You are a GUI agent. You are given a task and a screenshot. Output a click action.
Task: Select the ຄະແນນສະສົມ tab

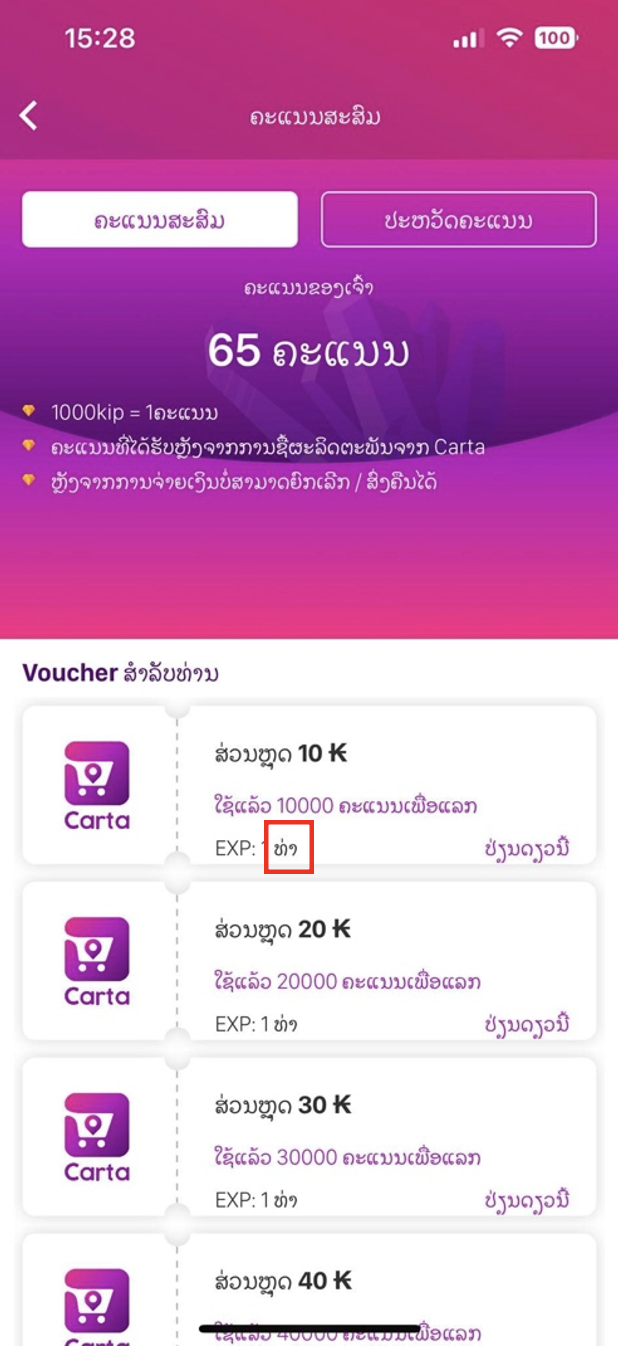pyautogui.click(x=160, y=219)
